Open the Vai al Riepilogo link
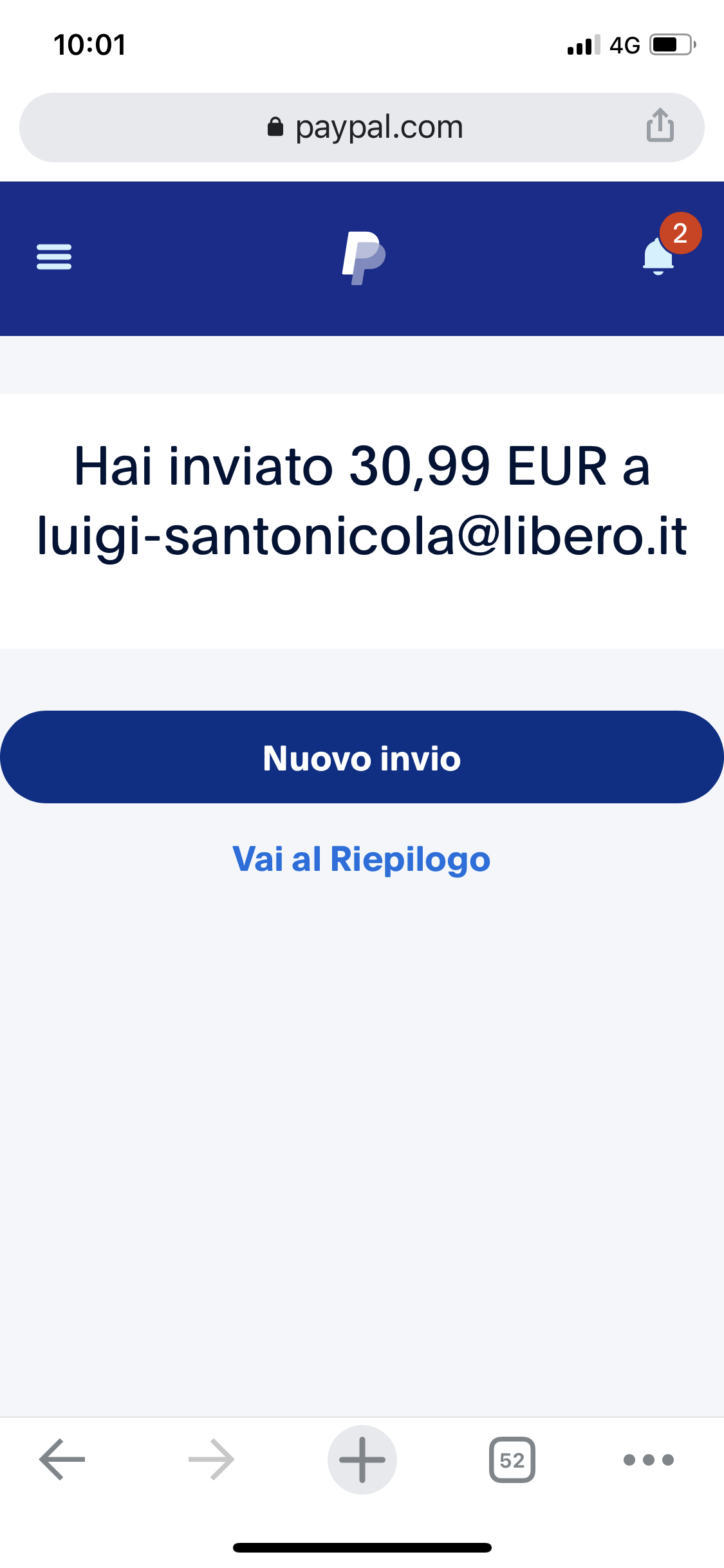 tap(362, 859)
